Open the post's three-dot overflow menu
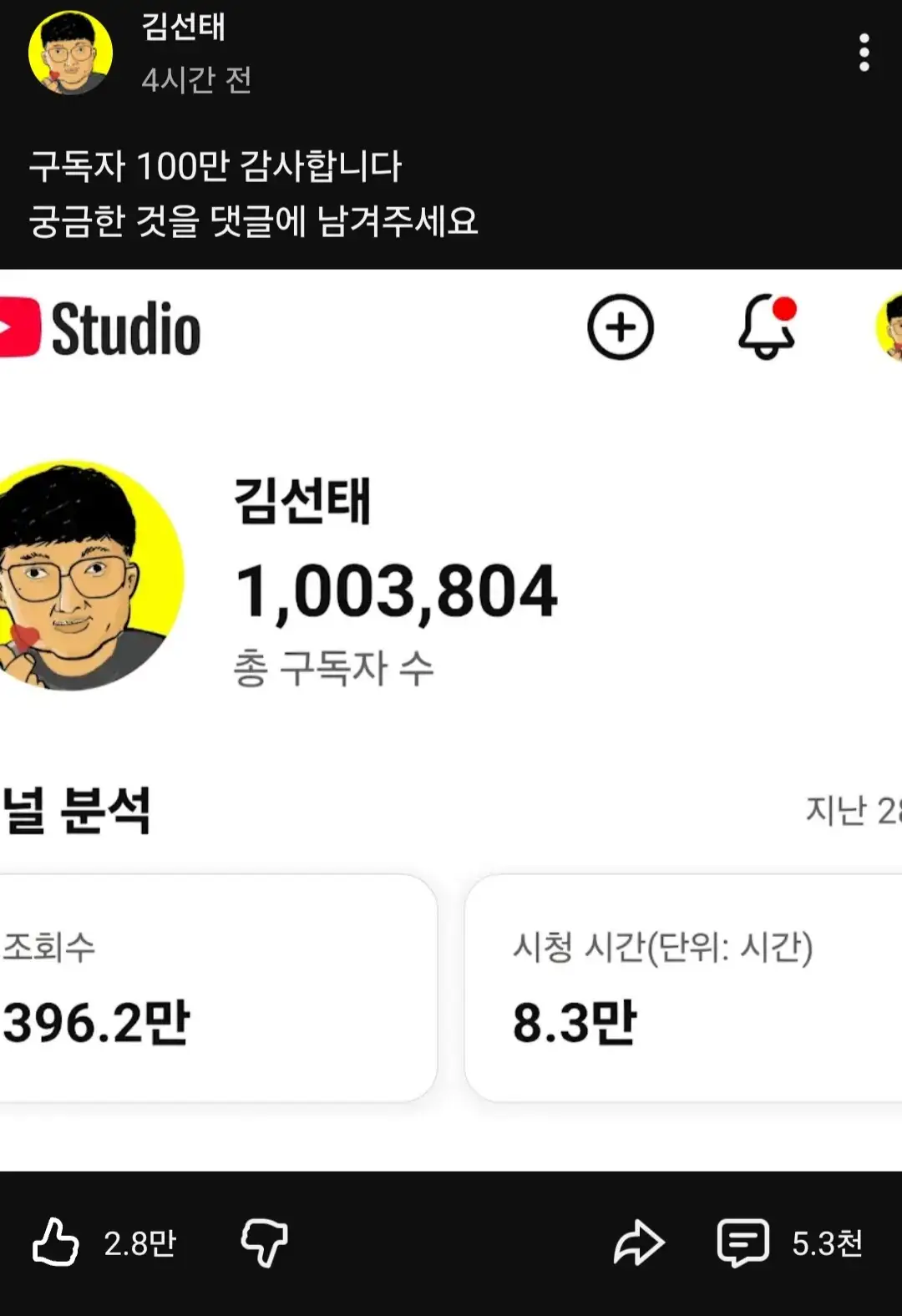Image resolution: width=902 pixels, height=1316 pixels. point(864,53)
